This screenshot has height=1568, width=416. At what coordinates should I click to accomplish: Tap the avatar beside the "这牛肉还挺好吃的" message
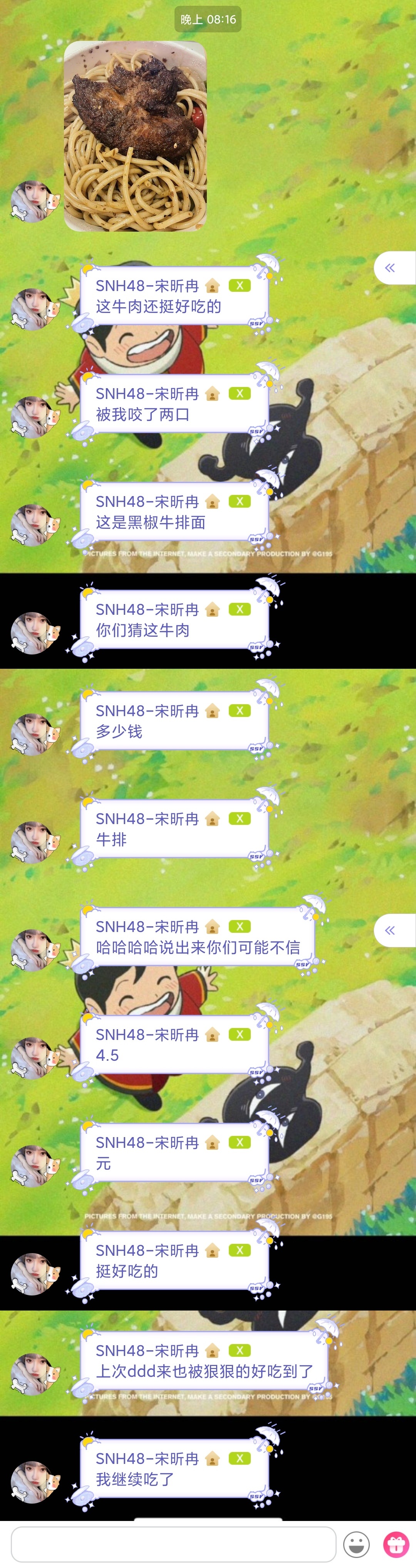(x=34, y=309)
